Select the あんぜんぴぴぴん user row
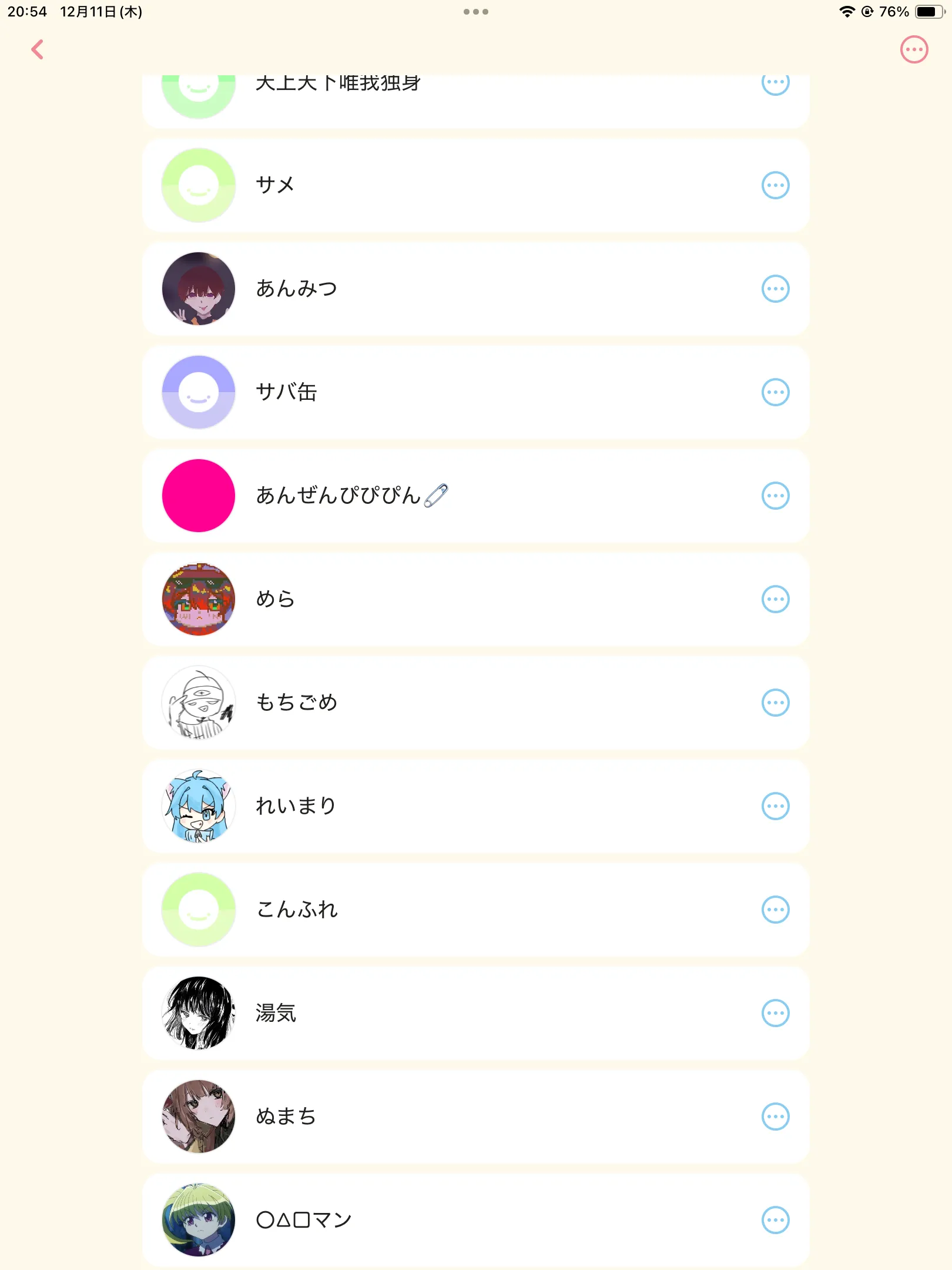The height and width of the screenshot is (1270, 952). pos(411,496)
